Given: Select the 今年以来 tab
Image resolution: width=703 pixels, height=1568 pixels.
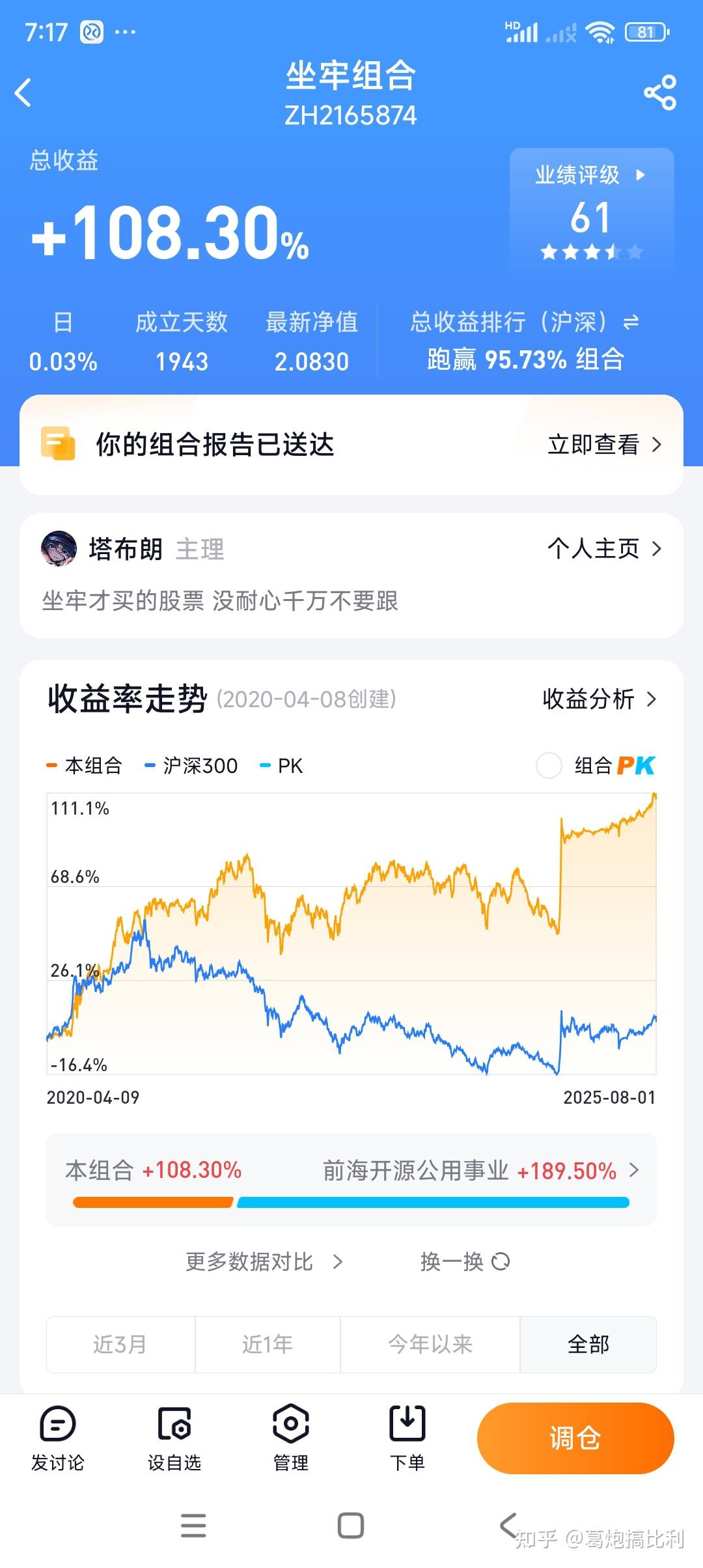Looking at the screenshot, I should click(x=430, y=1344).
